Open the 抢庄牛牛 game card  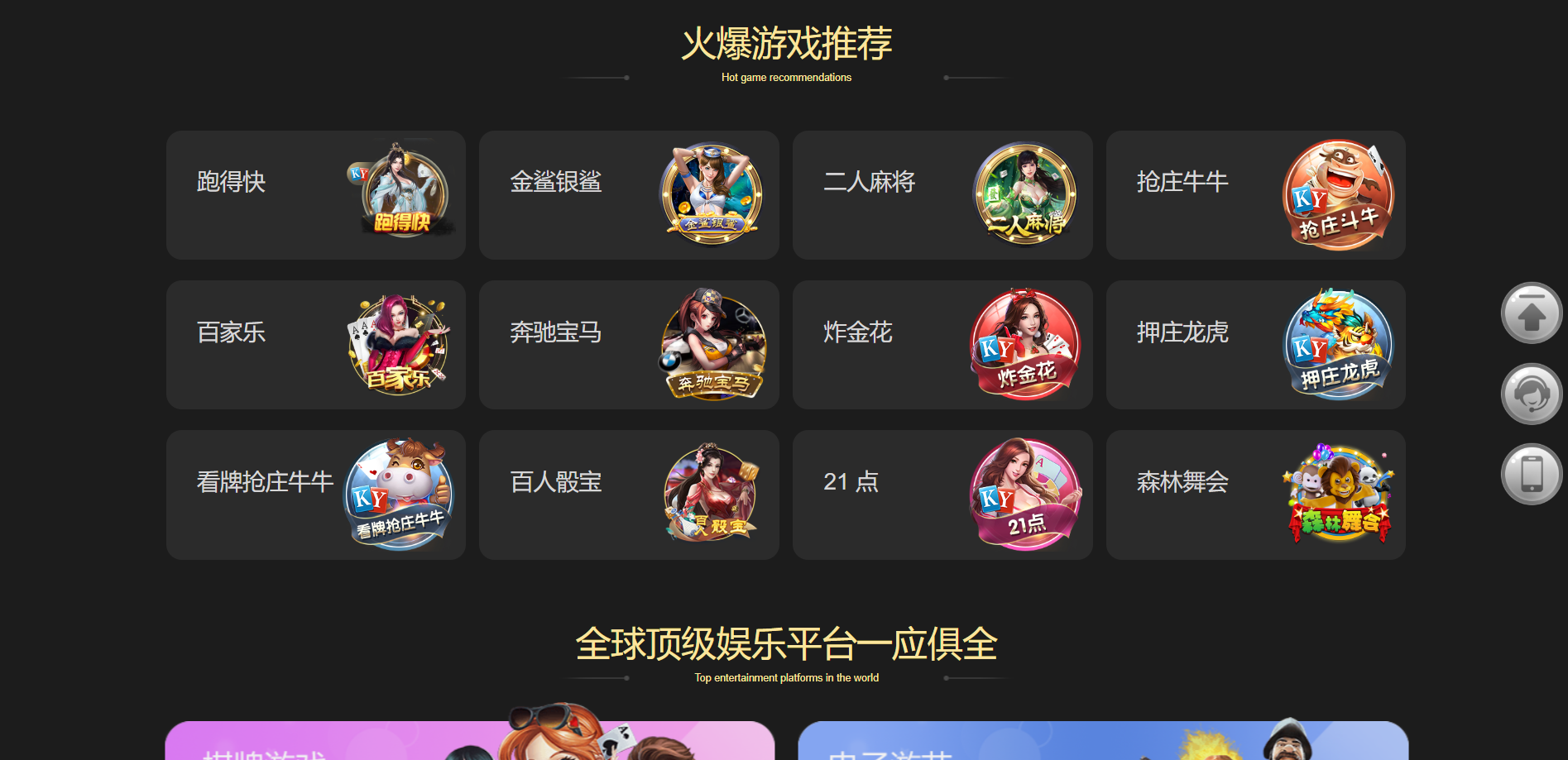coord(1255,195)
